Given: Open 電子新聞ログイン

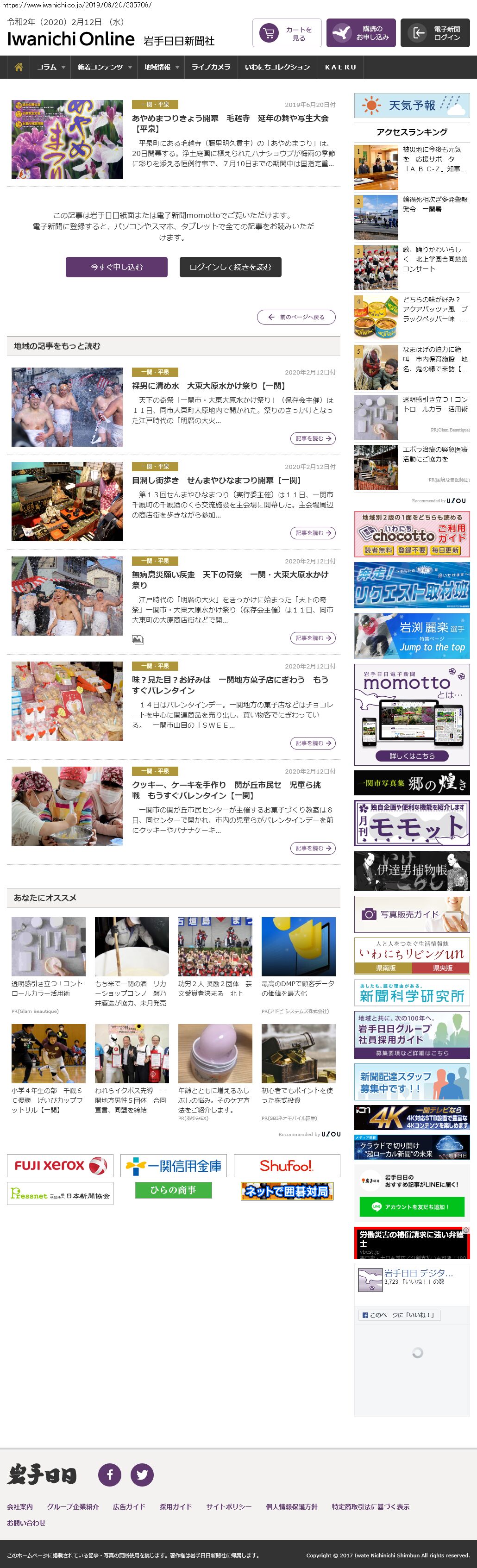Looking at the screenshot, I should coord(434,33).
